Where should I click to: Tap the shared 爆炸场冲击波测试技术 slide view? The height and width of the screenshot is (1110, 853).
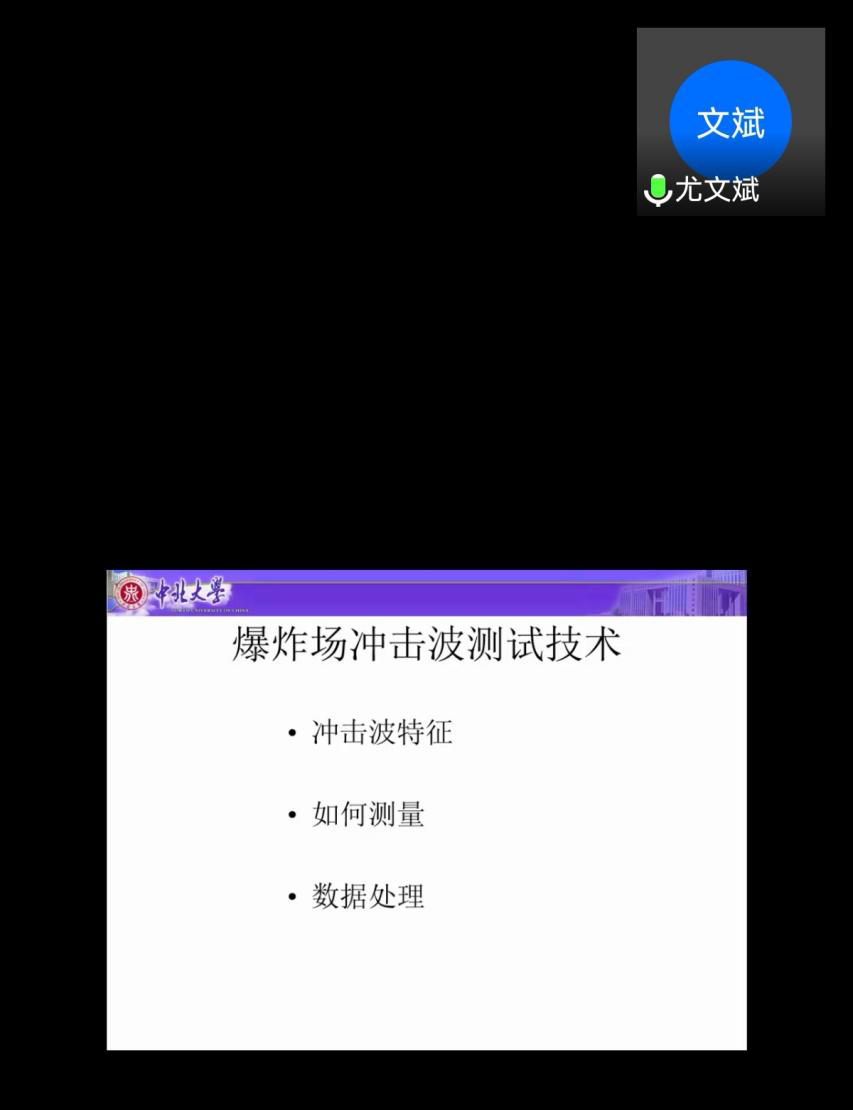tap(426, 810)
